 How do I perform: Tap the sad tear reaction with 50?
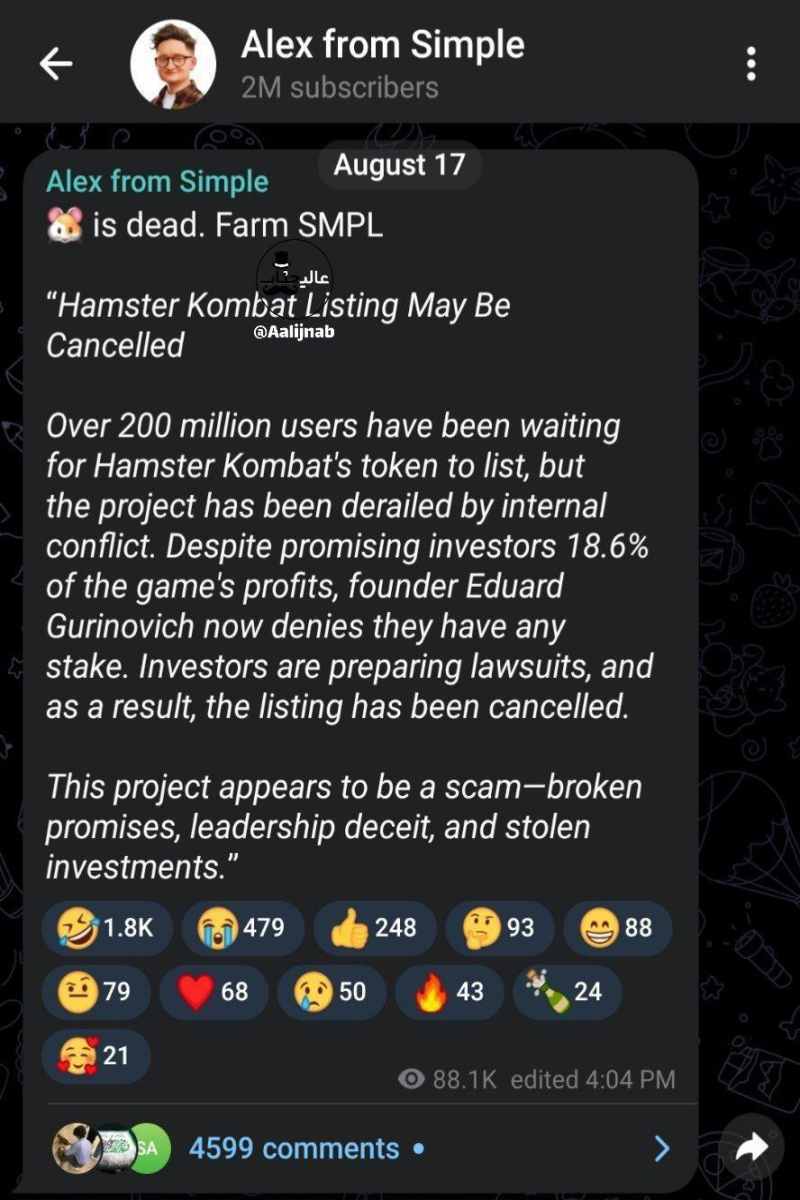click(x=331, y=991)
